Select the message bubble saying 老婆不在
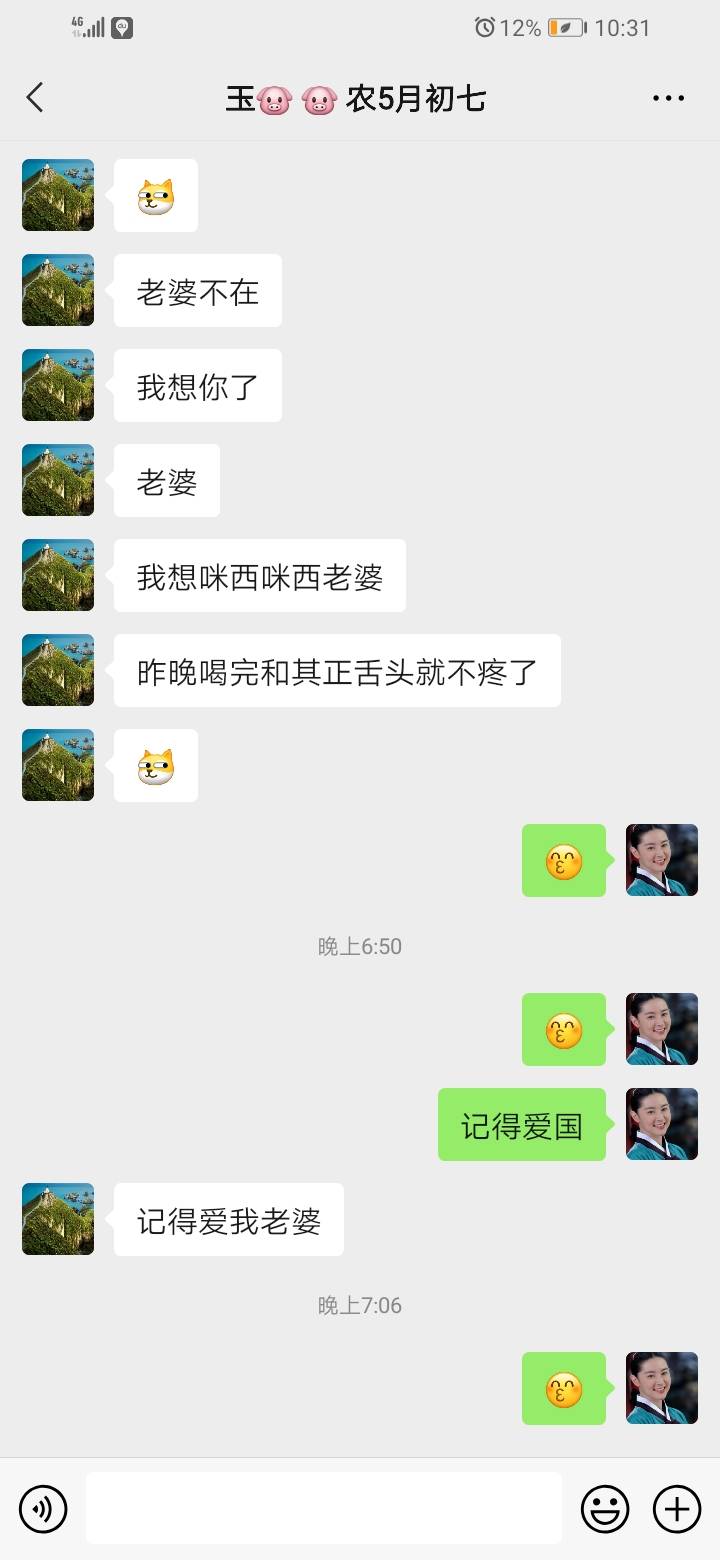This screenshot has height=1560, width=720. click(197, 290)
